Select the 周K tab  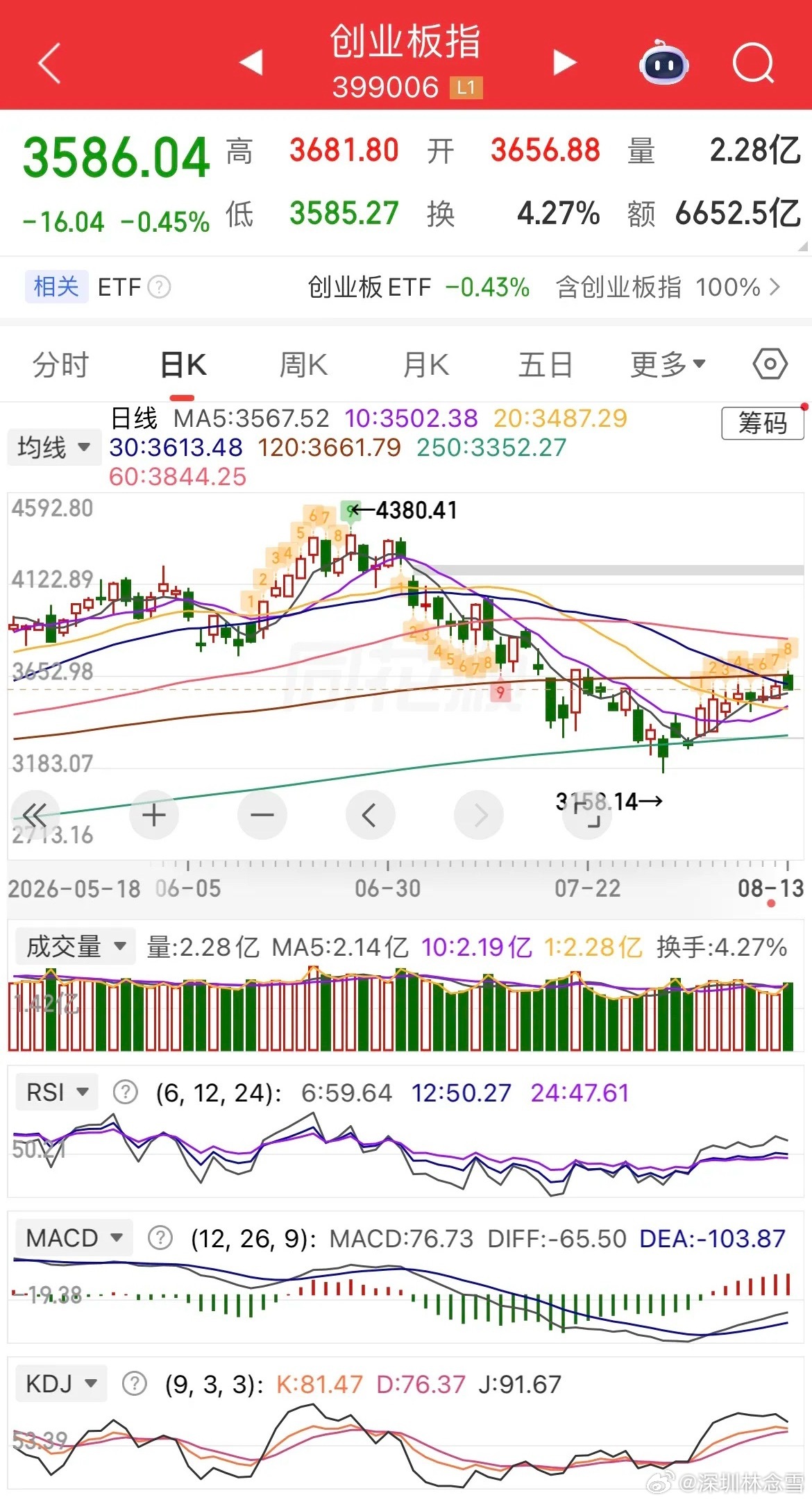tap(303, 364)
